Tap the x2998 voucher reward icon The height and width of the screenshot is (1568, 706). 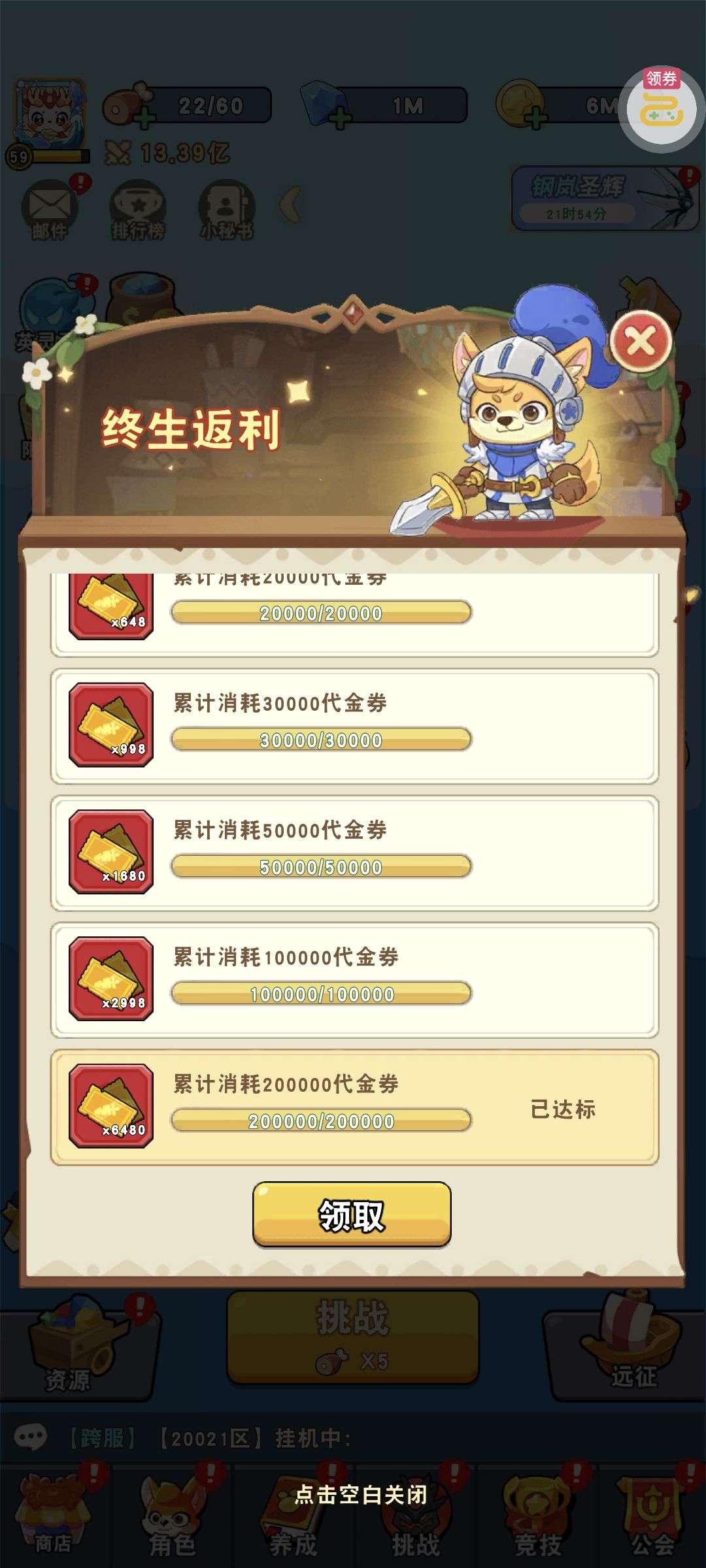tap(111, 978)
